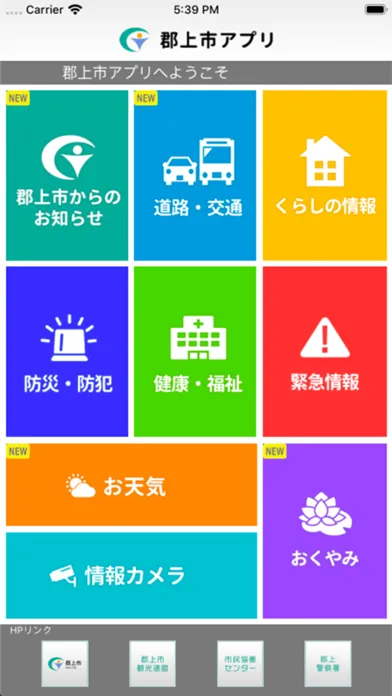View the 健康・福祉 section
Screen dimensions: 392x696
(x=195, y=352)
